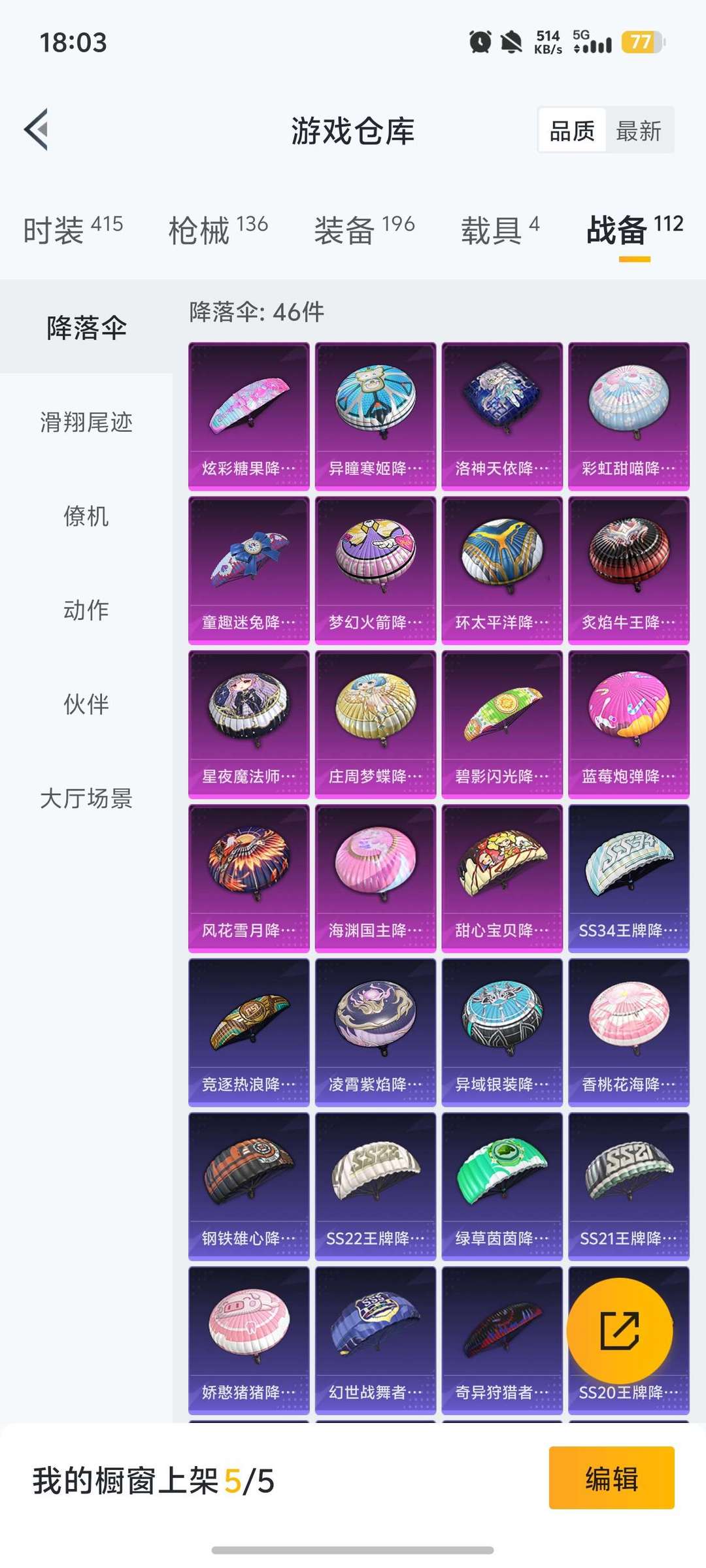The height and width of the screenshot is (1568, 706).
Task: Open the 滑翔尾迹 category
Action: 85,423
